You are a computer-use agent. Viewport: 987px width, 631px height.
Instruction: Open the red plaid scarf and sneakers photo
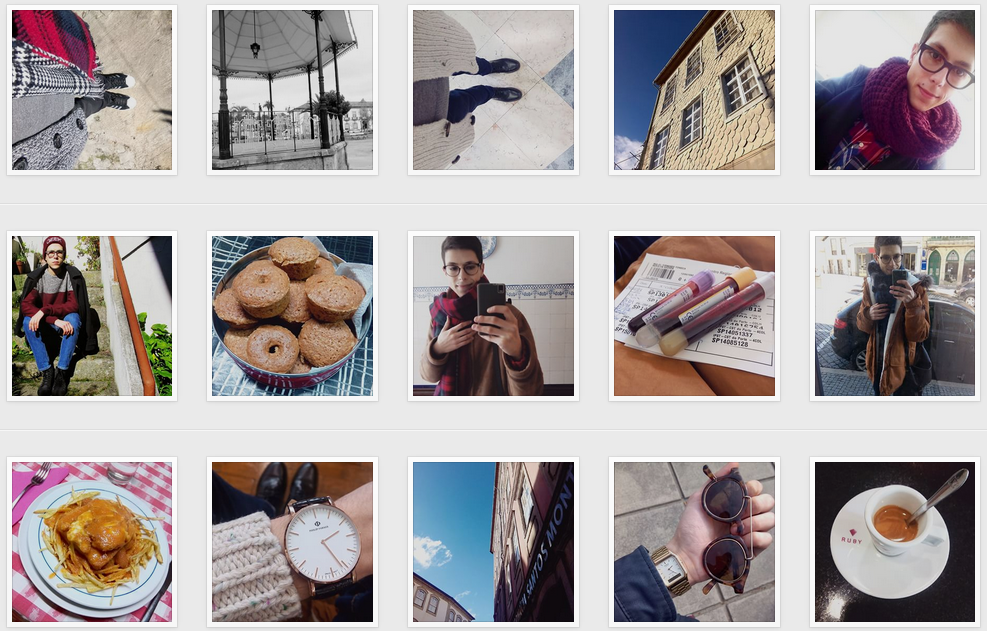[92, 90]
